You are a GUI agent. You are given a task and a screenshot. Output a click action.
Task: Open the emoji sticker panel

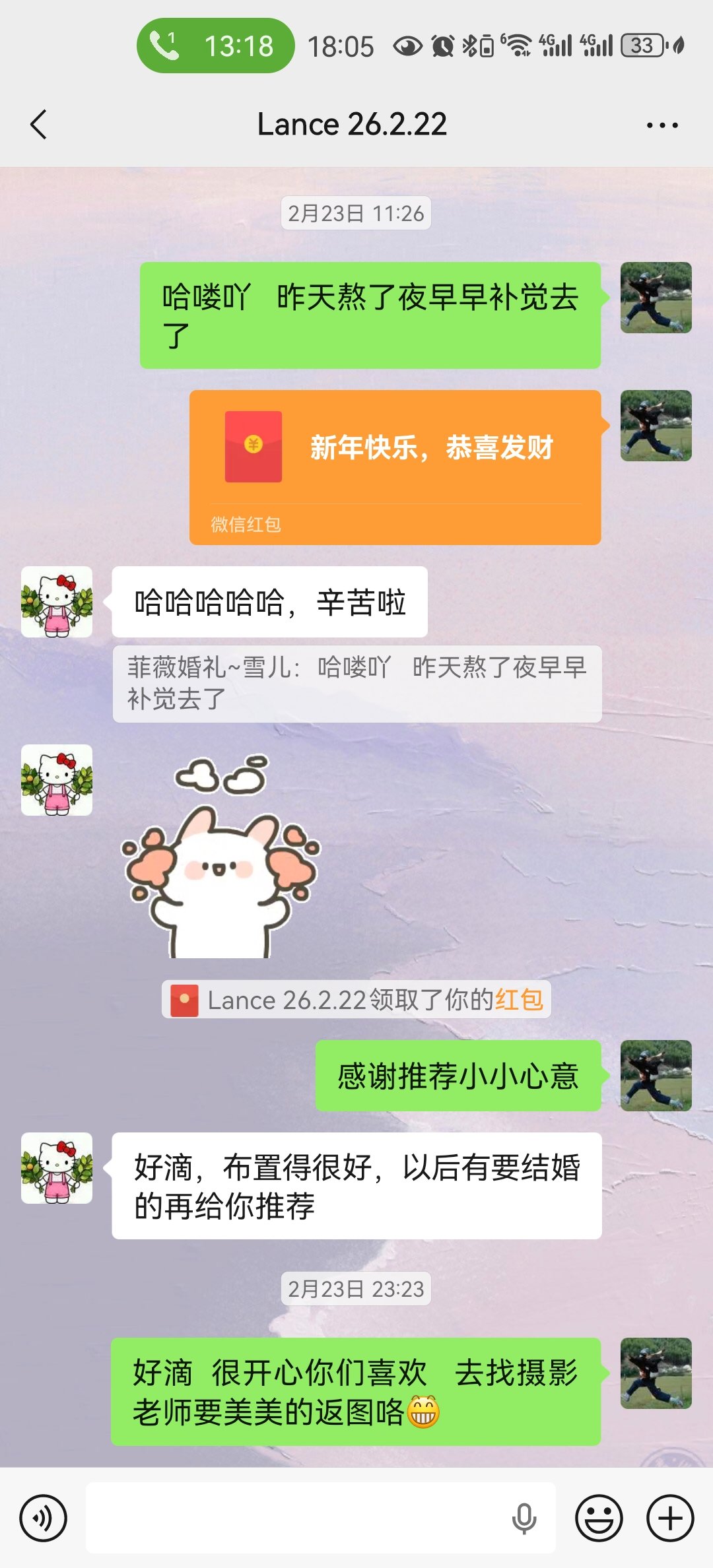point(599,1518)
